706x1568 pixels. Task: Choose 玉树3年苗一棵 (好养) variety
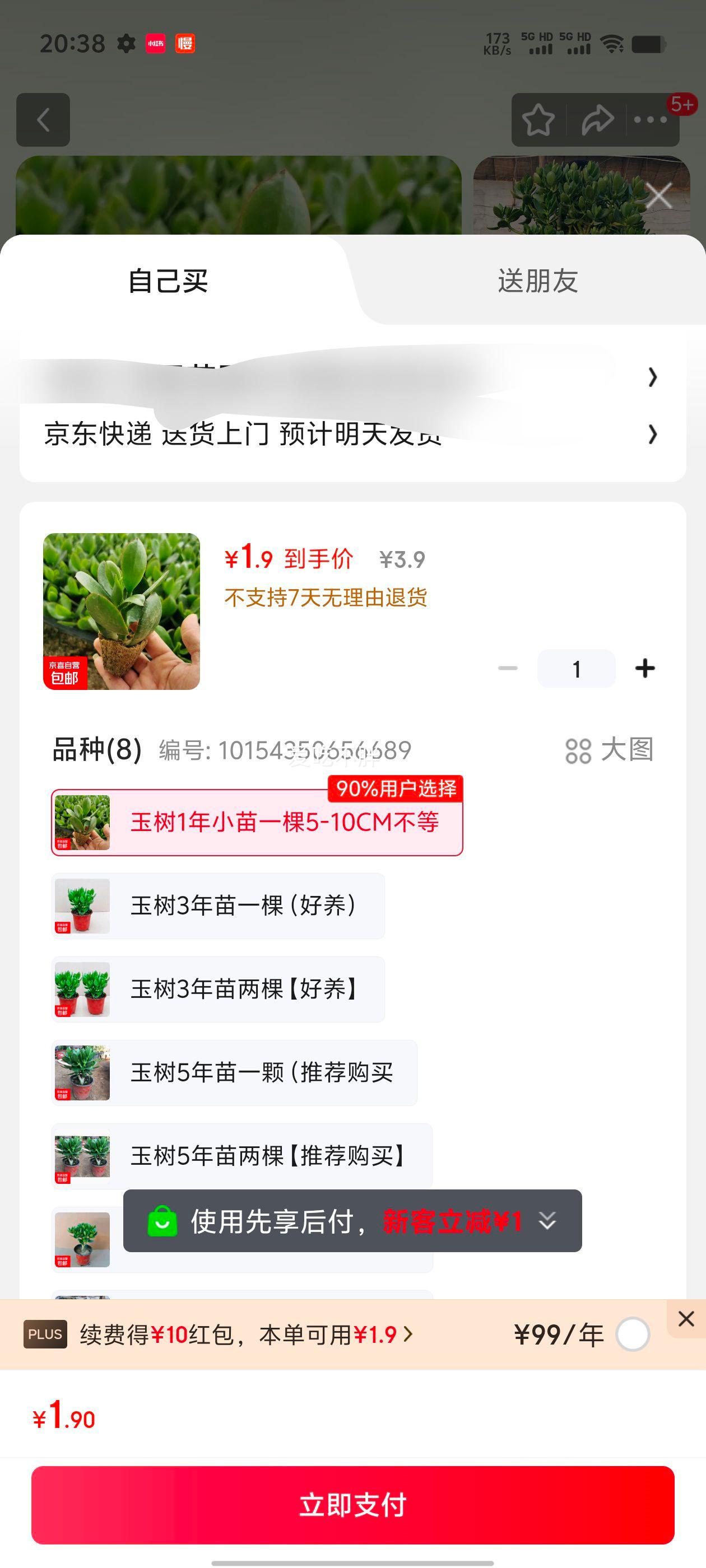[218, 906]
